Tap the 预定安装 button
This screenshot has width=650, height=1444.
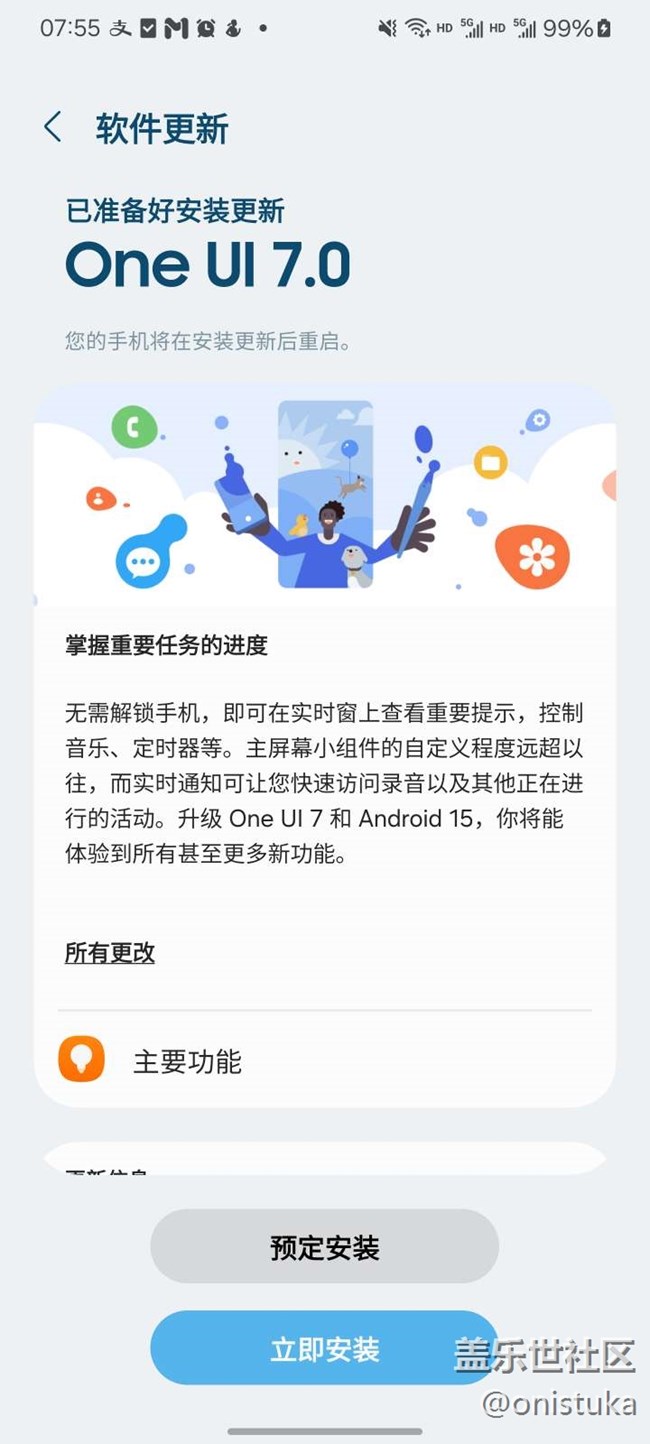(x=325, y=1247)
